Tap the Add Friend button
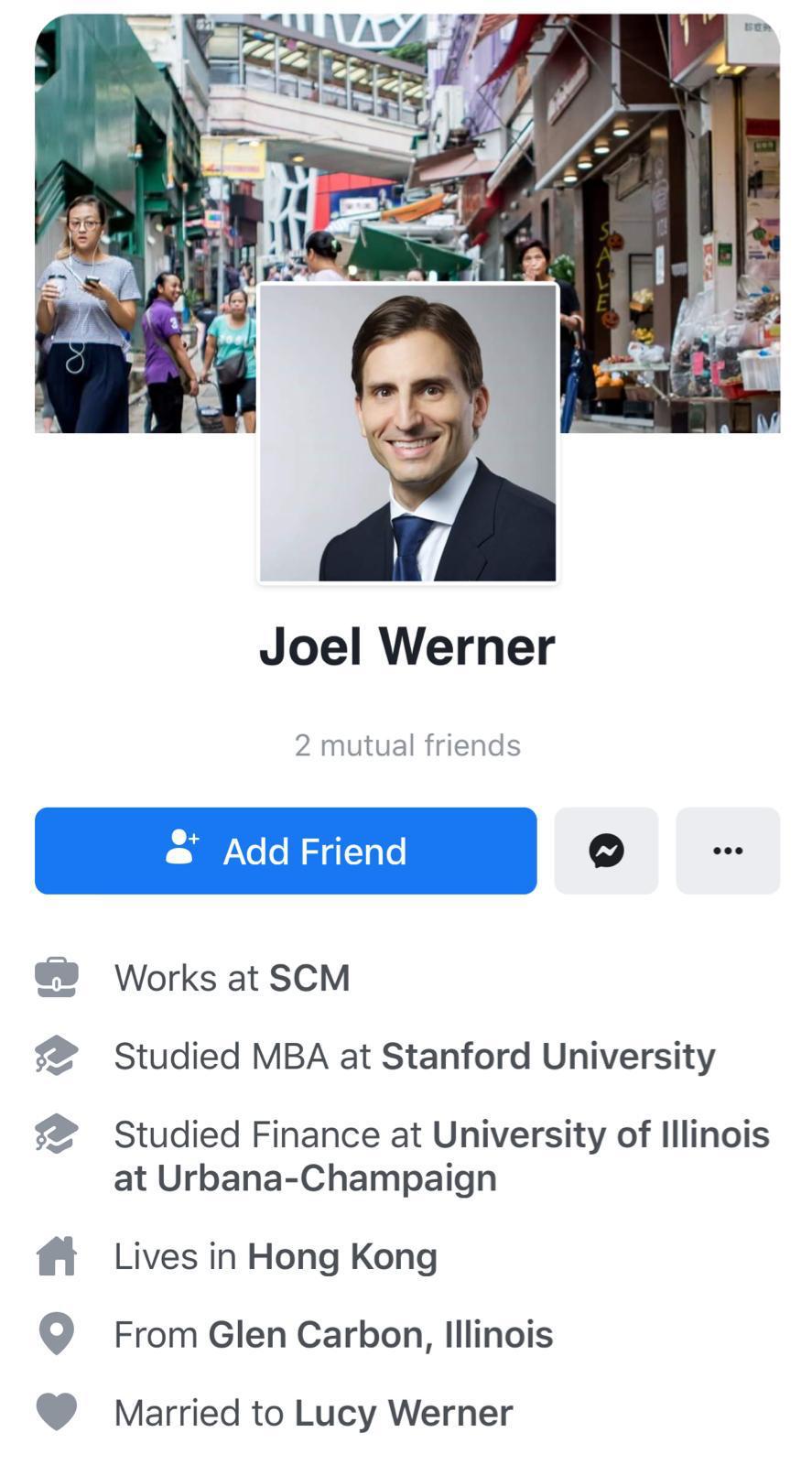The width and height of the screenshot is (812, 1465). coord(286,851)
